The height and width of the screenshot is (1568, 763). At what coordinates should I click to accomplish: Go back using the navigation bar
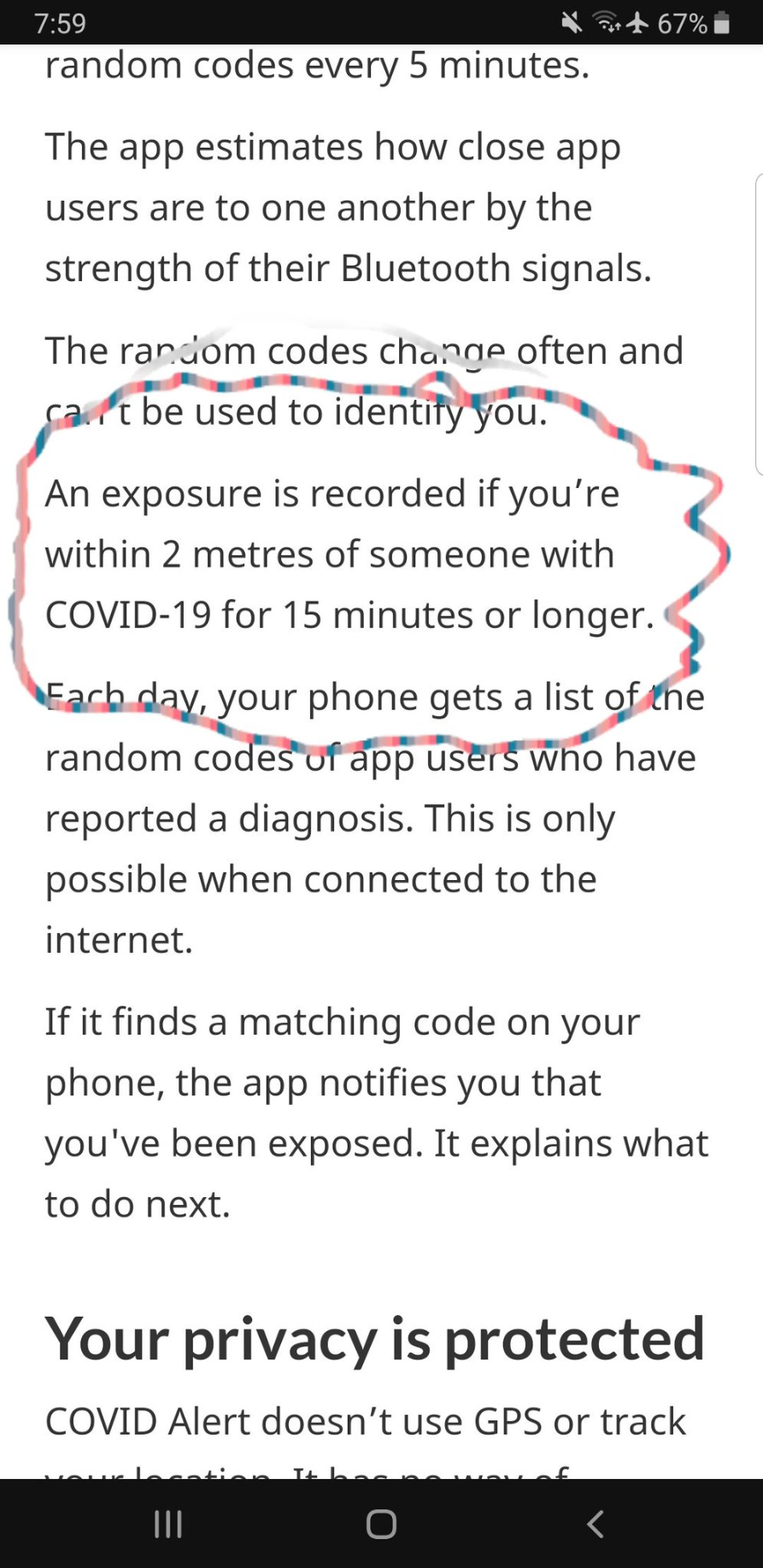coord(596,1524)
